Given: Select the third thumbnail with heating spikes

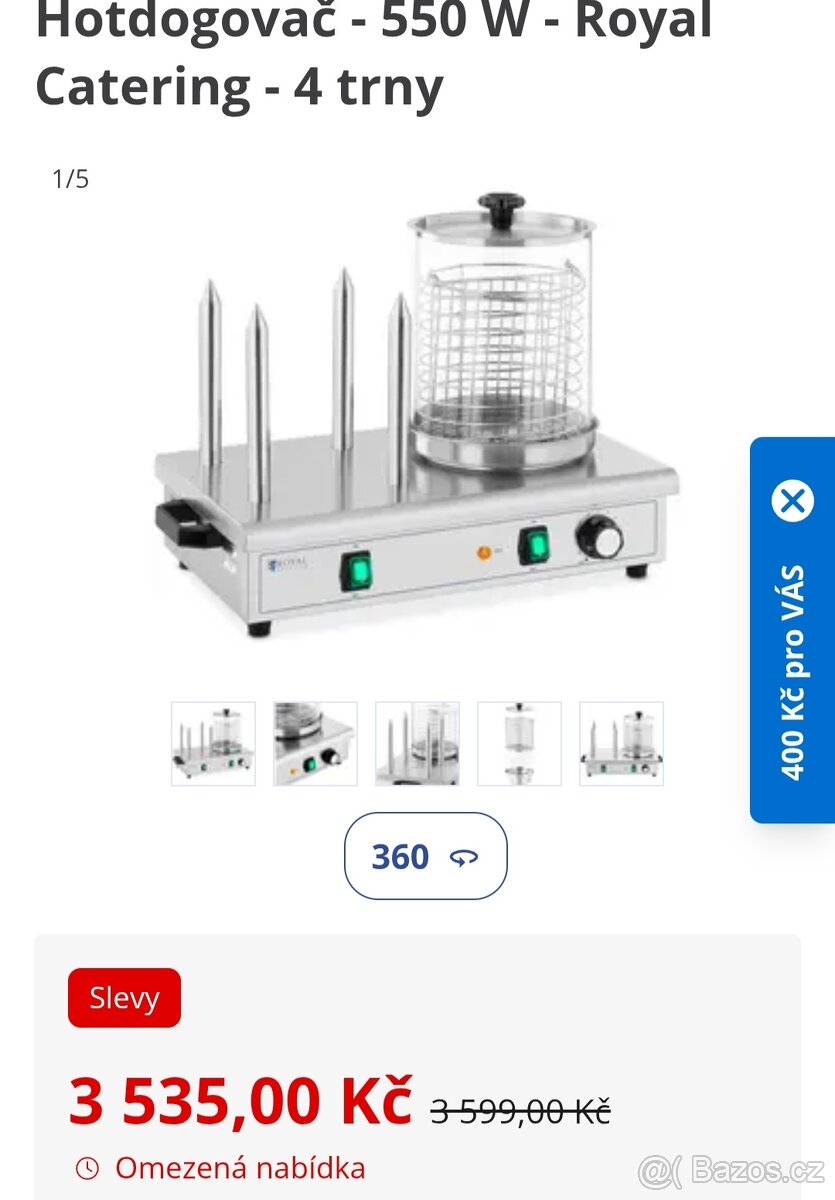Looking at the screenshot, I should (417, 743).
